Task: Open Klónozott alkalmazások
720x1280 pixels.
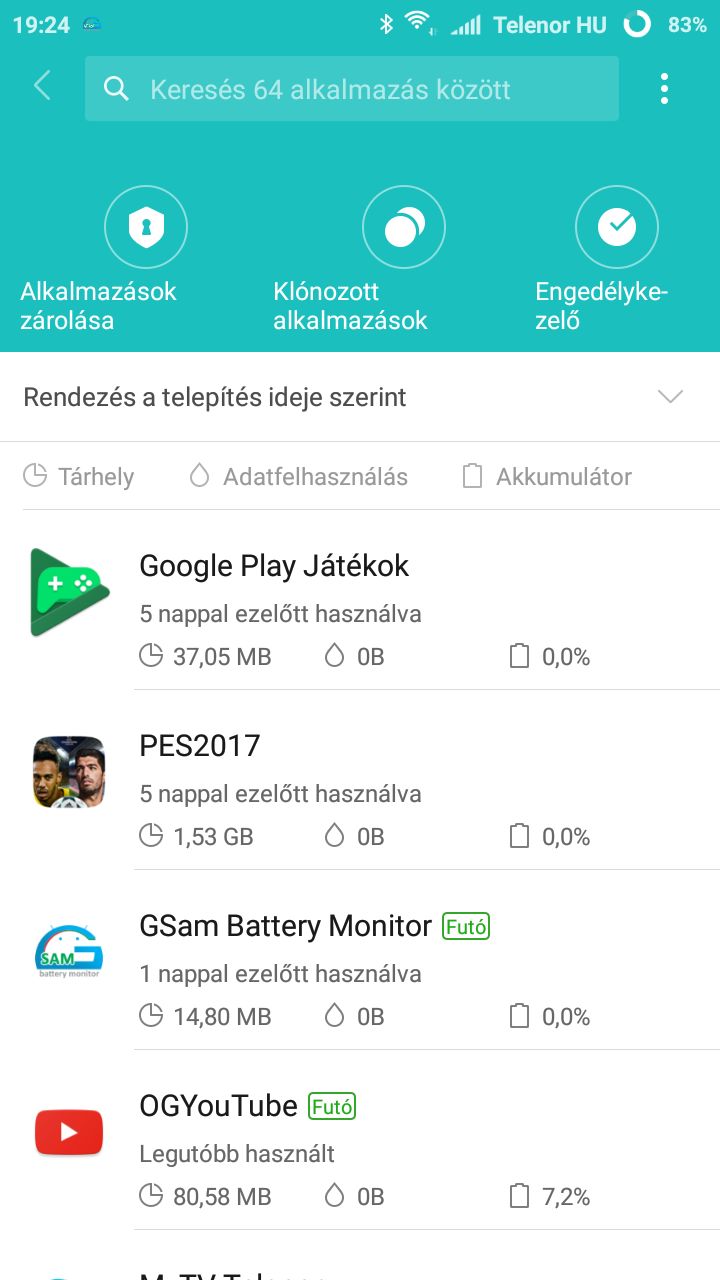Action: pos(403,229)
